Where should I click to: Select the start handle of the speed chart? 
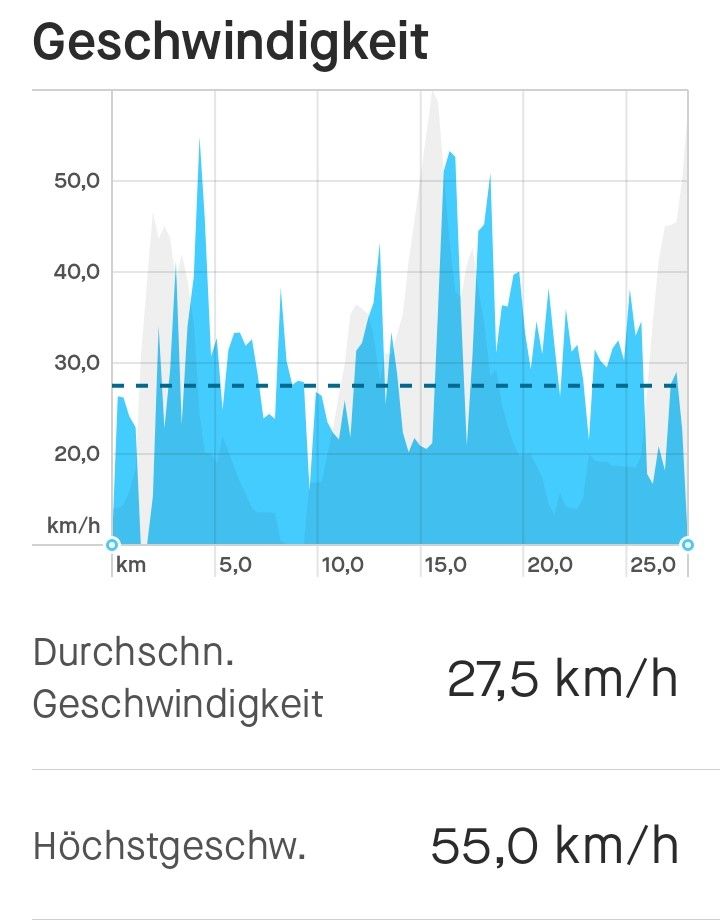[x=112, y=544]
